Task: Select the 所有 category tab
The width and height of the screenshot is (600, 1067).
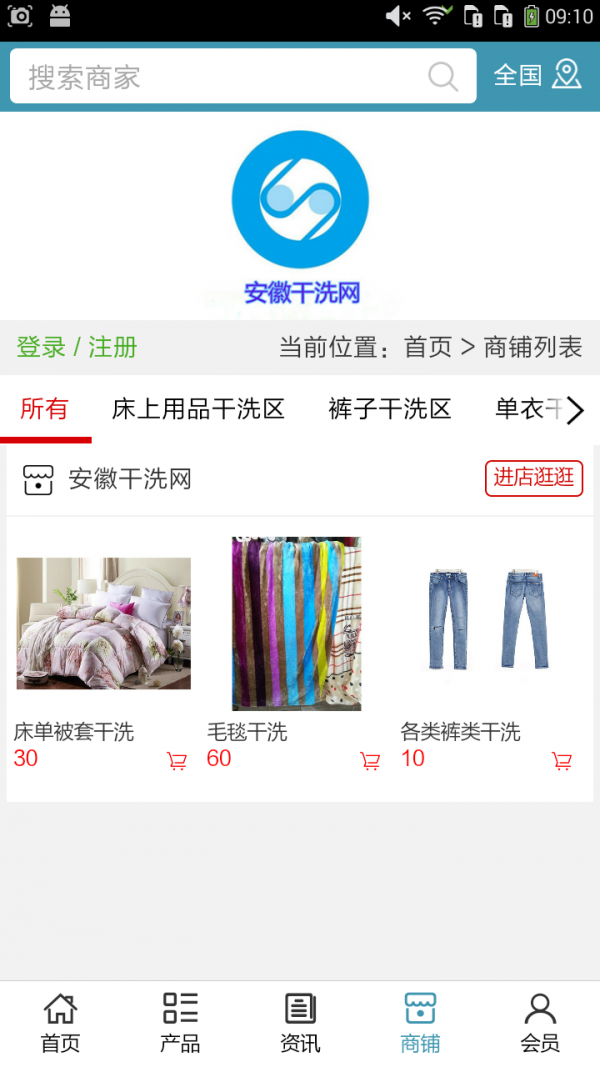Action: point(45,409)
